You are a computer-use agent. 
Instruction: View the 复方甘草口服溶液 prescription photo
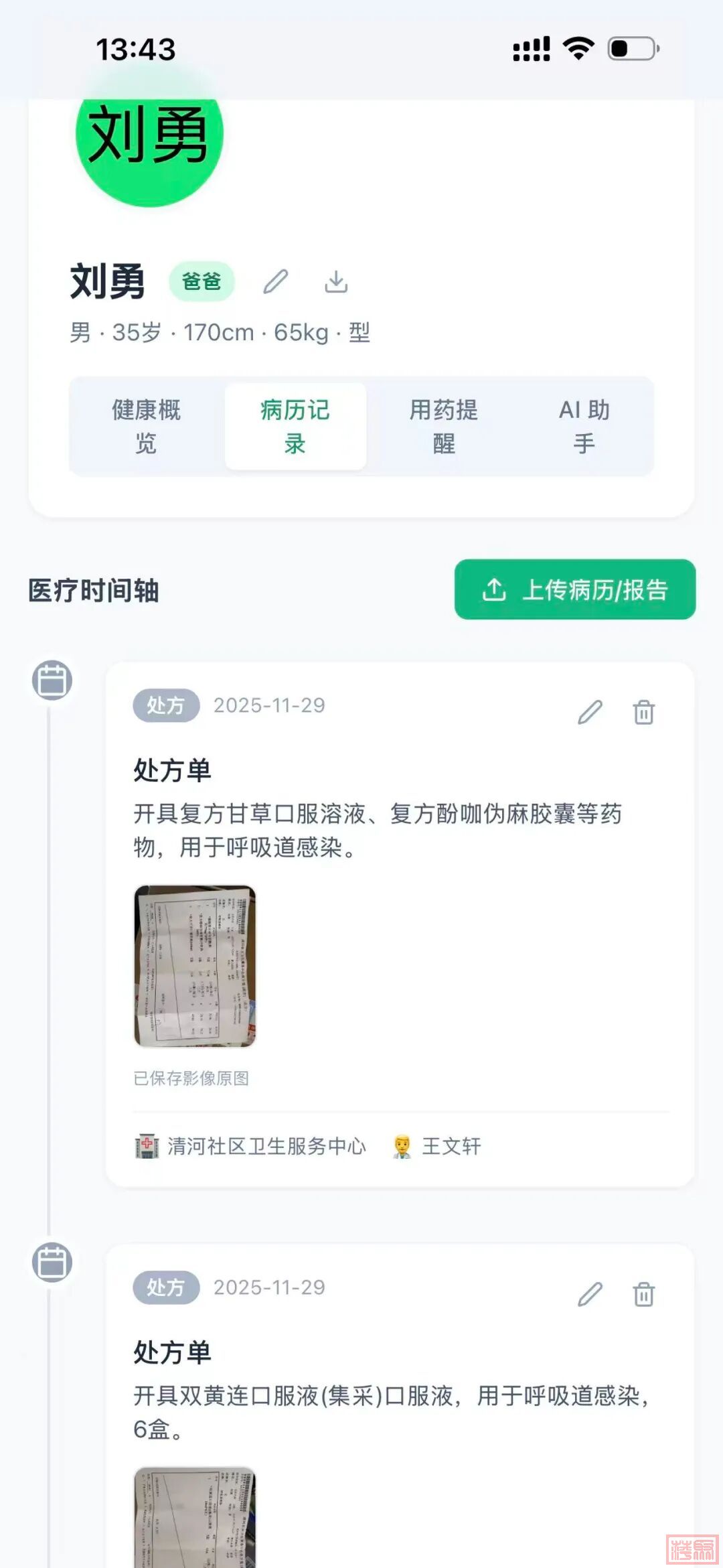coord(195,965)
